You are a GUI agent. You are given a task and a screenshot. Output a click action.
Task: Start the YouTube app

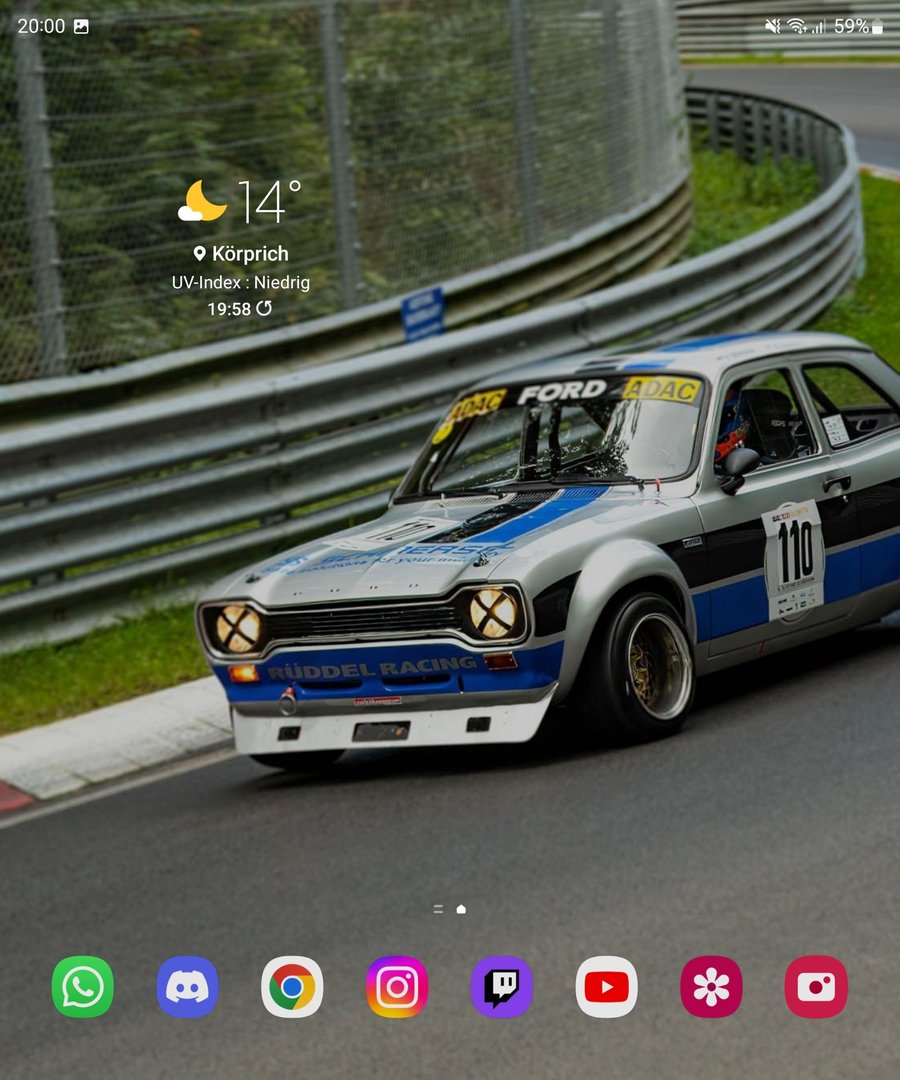(607, 987)
